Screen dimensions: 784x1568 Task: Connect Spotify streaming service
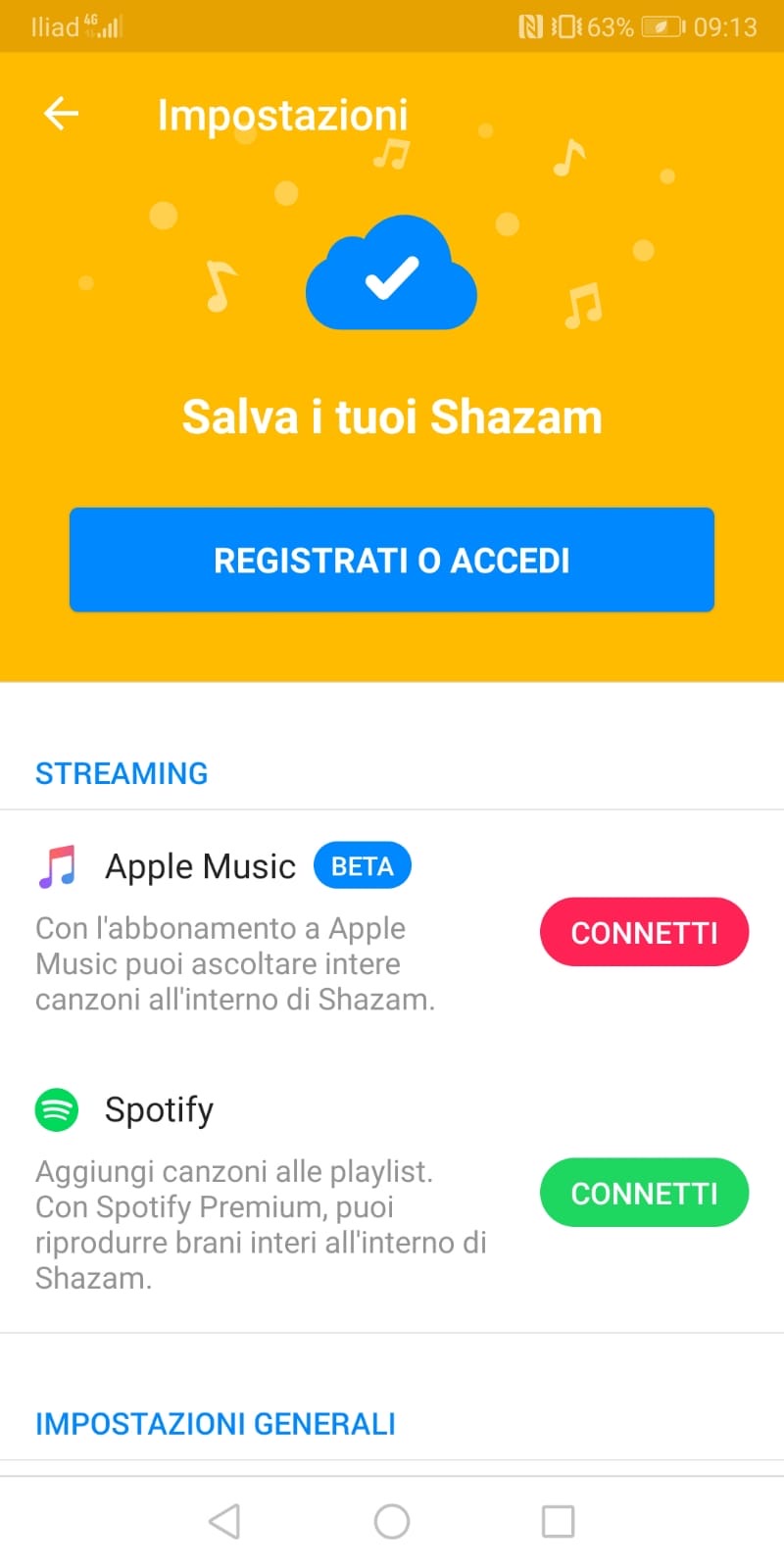pos(644,1193)
